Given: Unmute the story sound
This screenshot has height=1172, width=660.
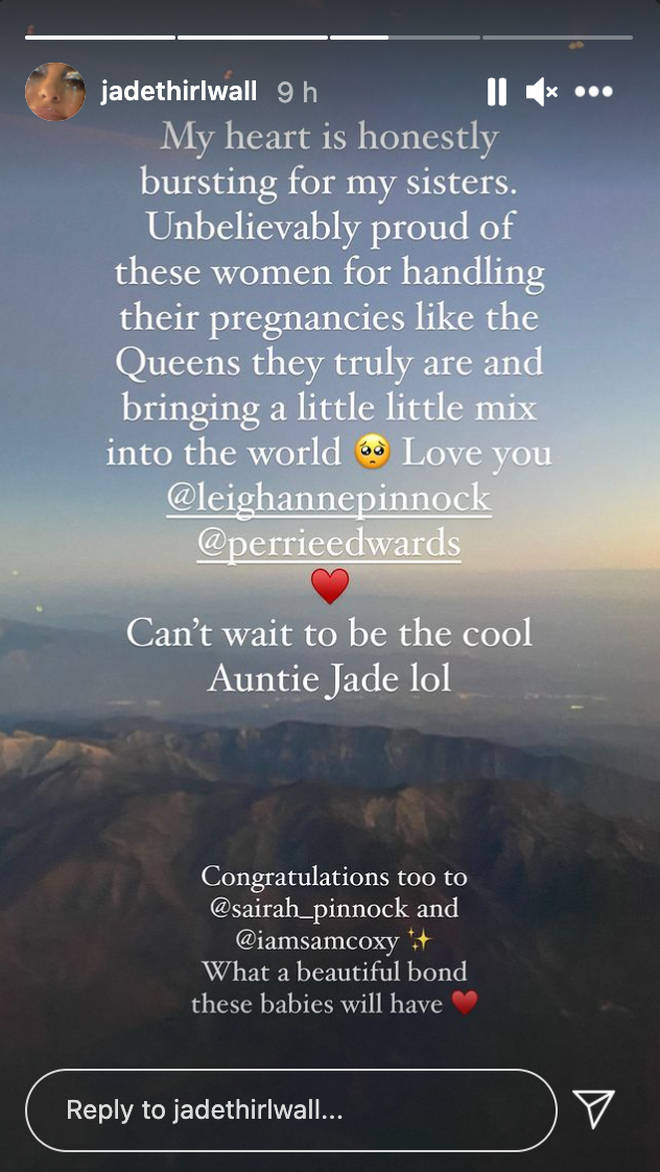Looking at the screenshot, I should click(541, 92).
